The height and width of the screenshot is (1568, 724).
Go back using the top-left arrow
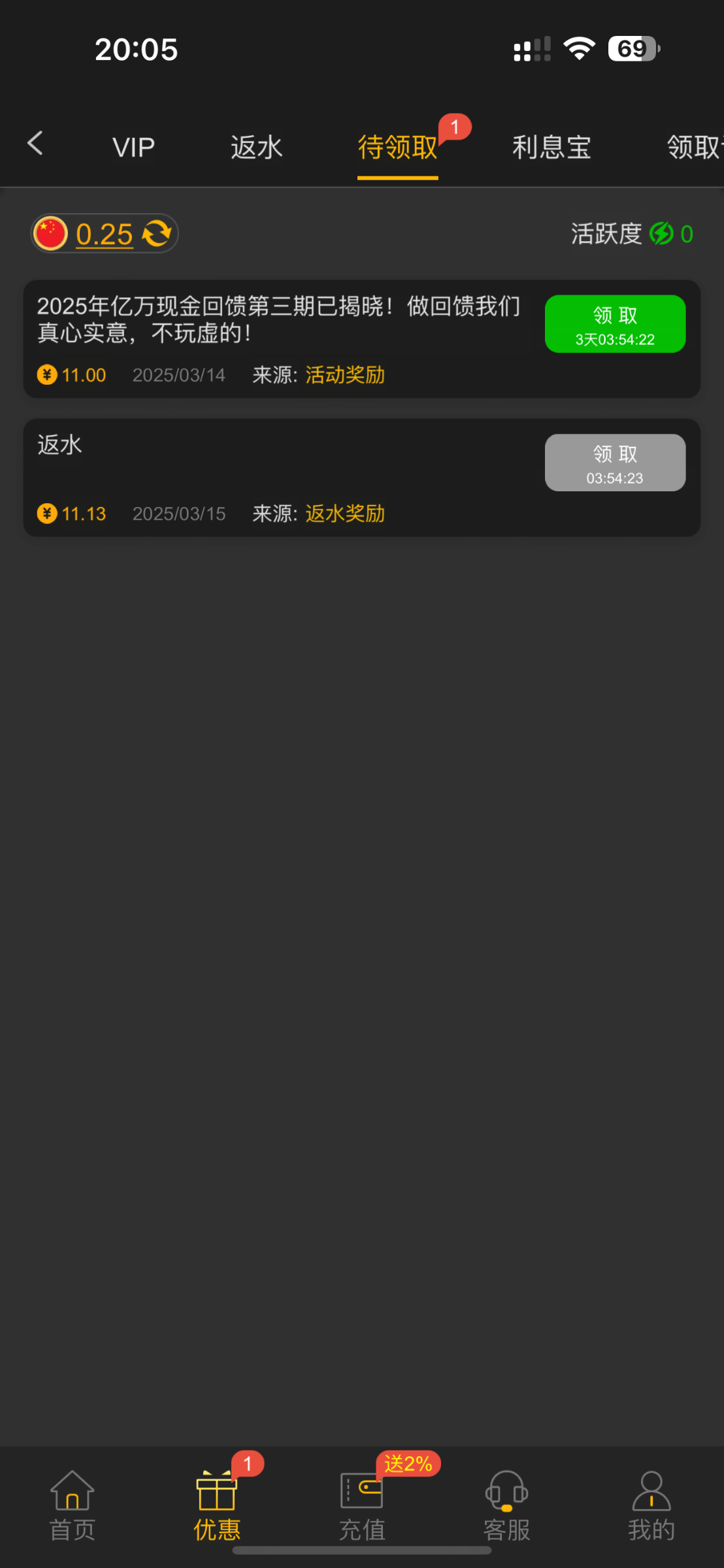click(35, 143)
